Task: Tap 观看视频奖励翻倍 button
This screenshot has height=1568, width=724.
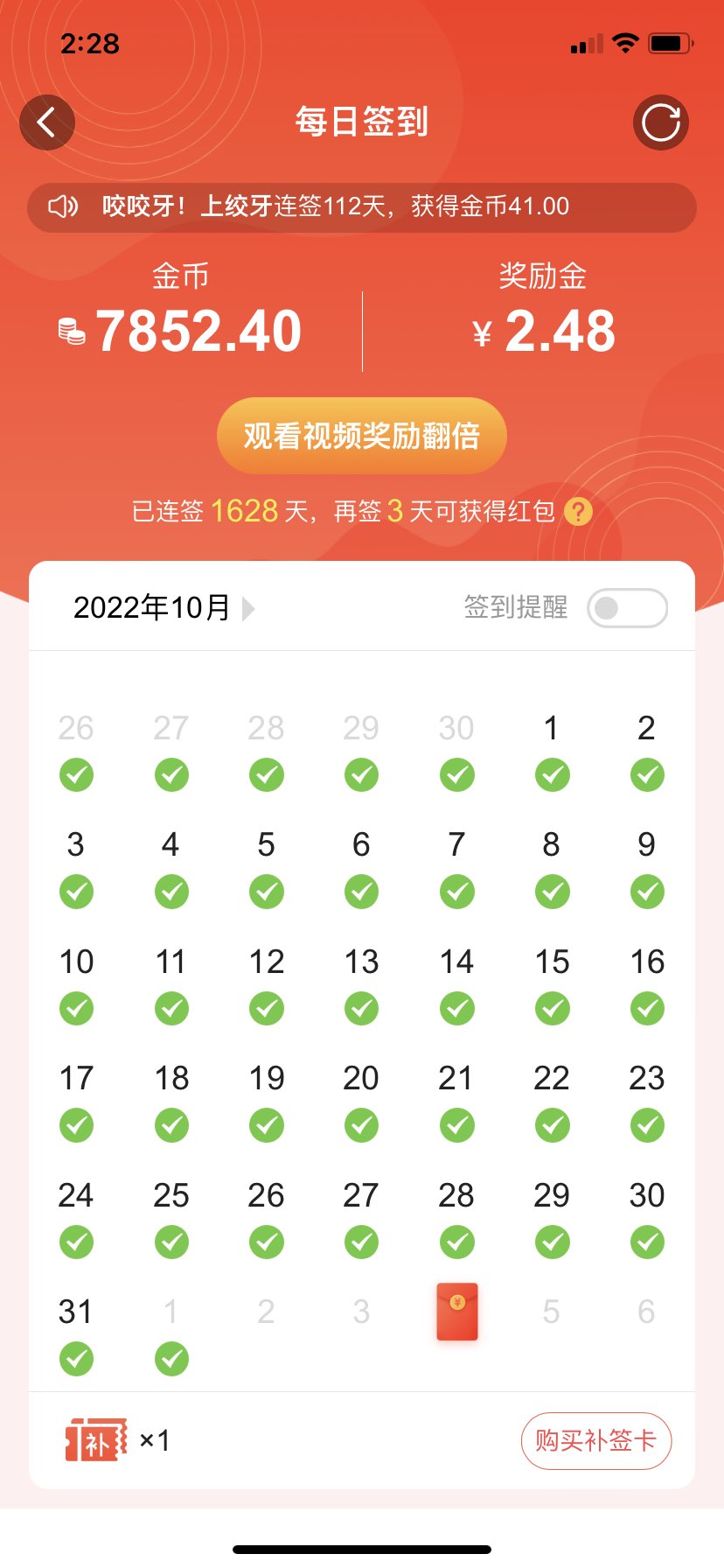Action: point(361,436)
